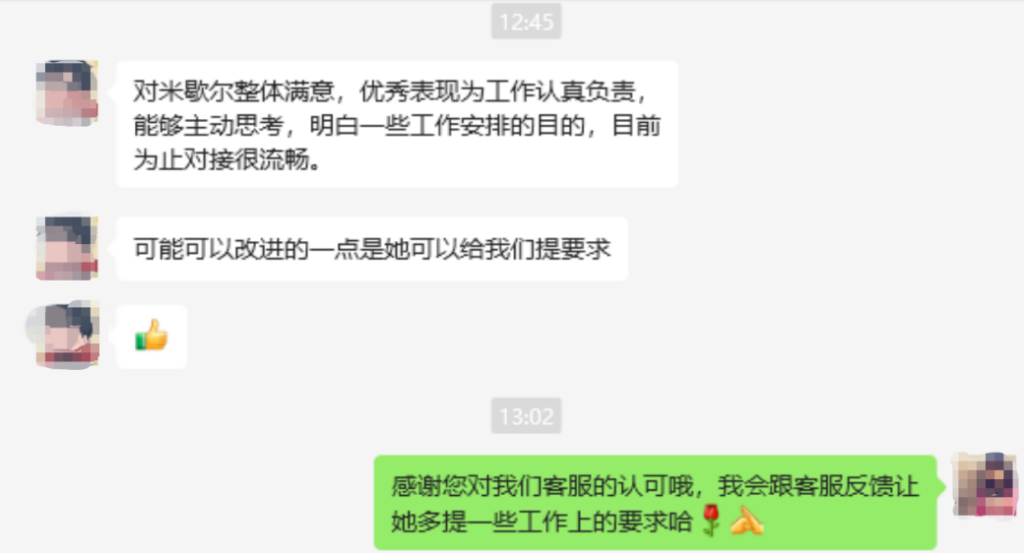The height and width of the screenshot is (555, 1024).
Task: Open own avatar beside the green reply
Action: [x=985, y=486]
